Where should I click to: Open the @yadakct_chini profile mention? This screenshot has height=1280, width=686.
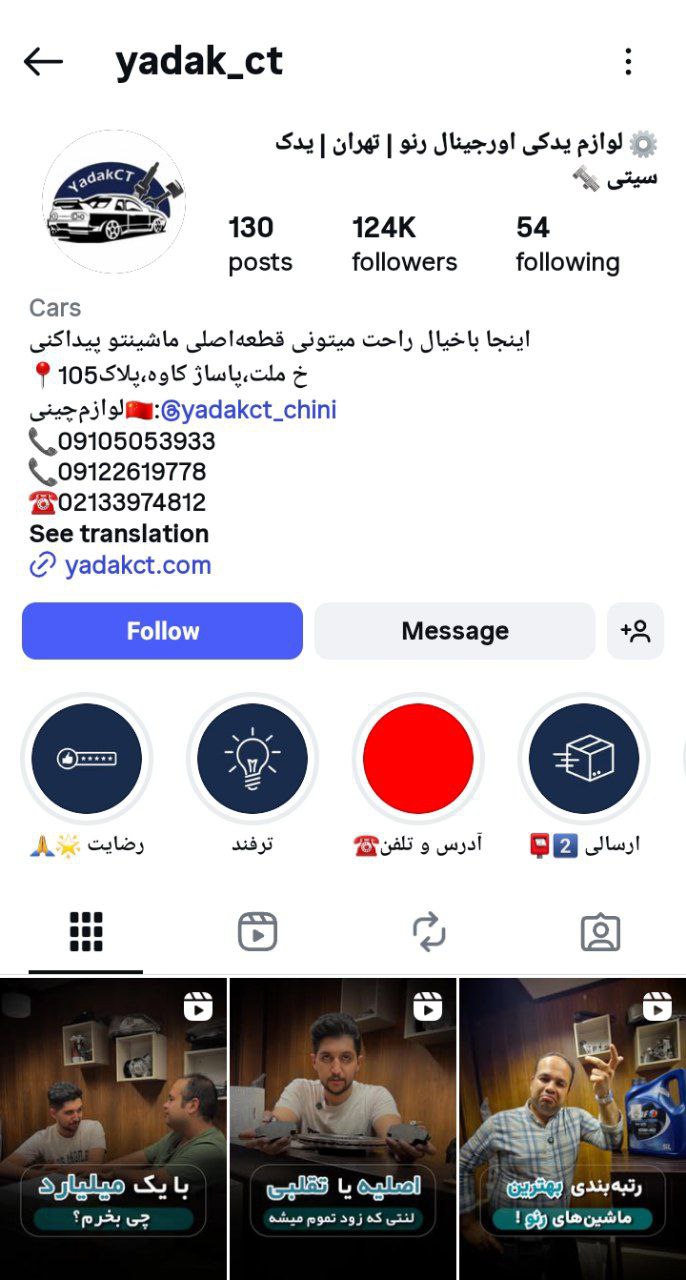pos(248,410)
